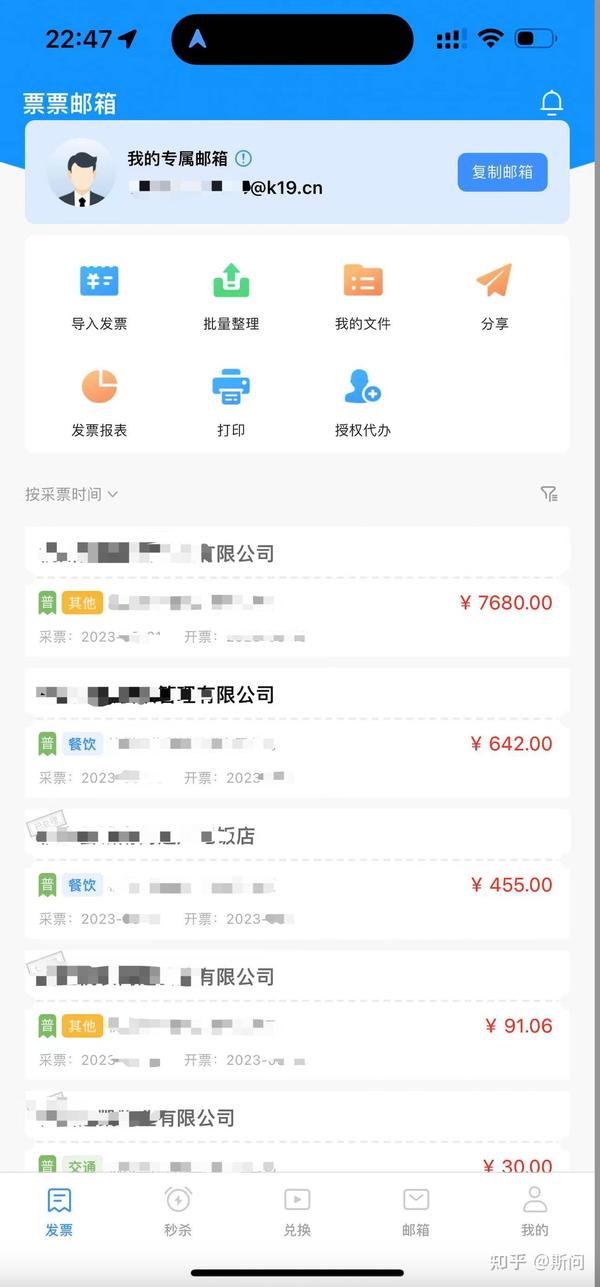
Task: Expand the 按采票时间 sort dropdown
Action: click(72, 494)
